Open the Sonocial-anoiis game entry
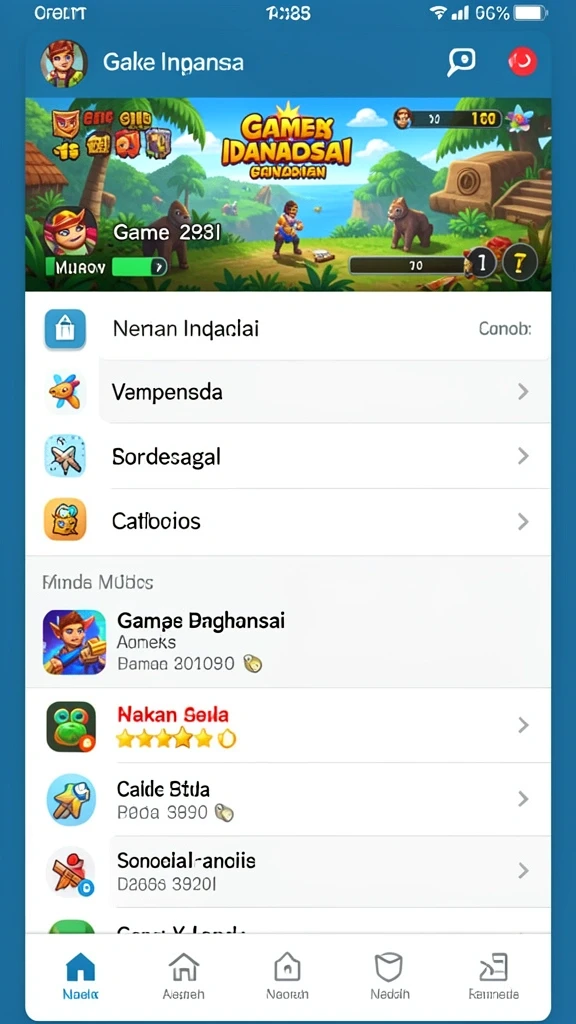This screenshot has height=1024, width=576. click(288, 871)
